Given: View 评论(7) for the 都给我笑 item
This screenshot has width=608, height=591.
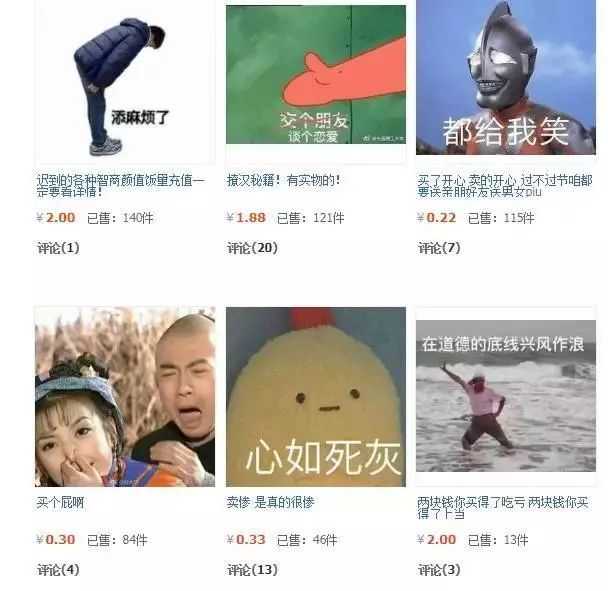Looking at the screenshot, I should click(439, 248).
